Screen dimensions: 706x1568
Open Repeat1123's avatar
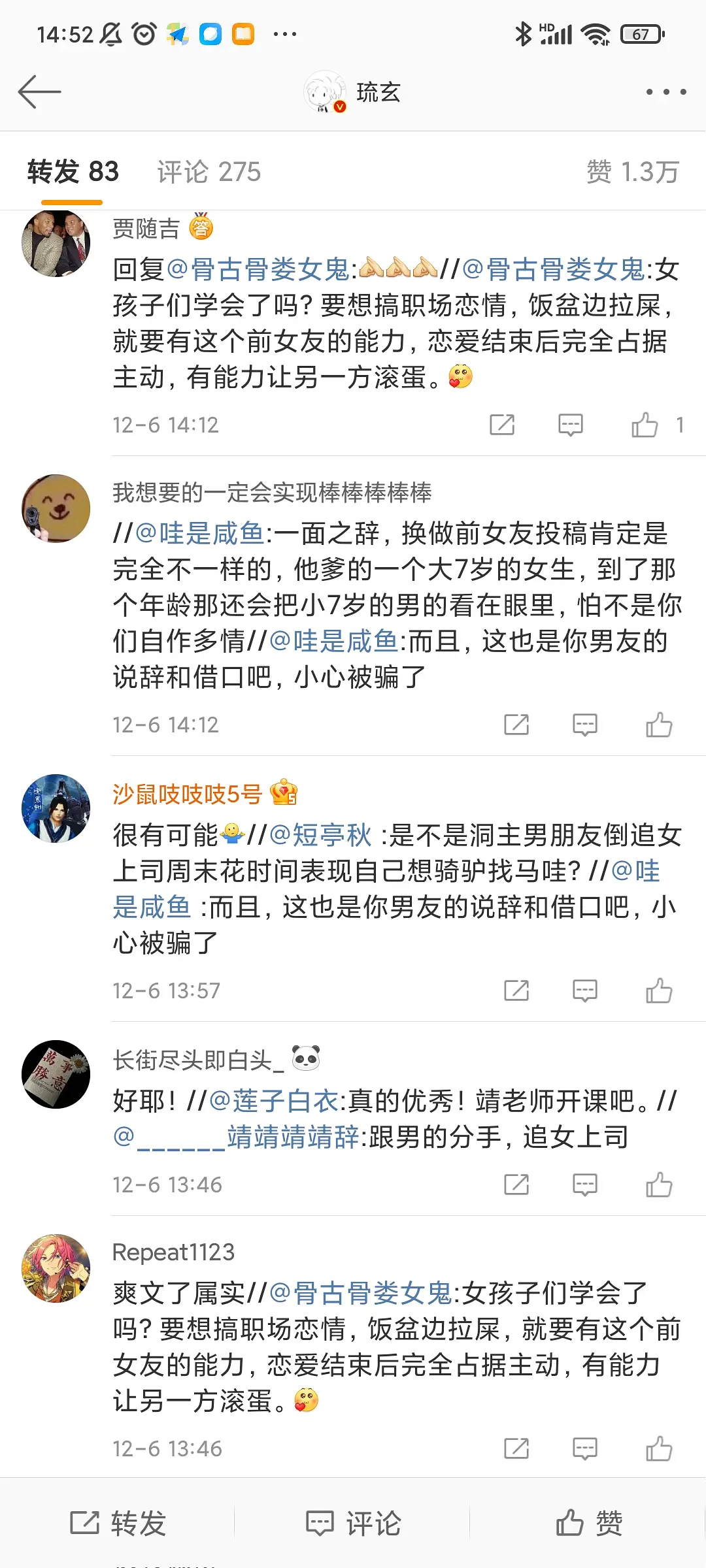(56, 1268)
